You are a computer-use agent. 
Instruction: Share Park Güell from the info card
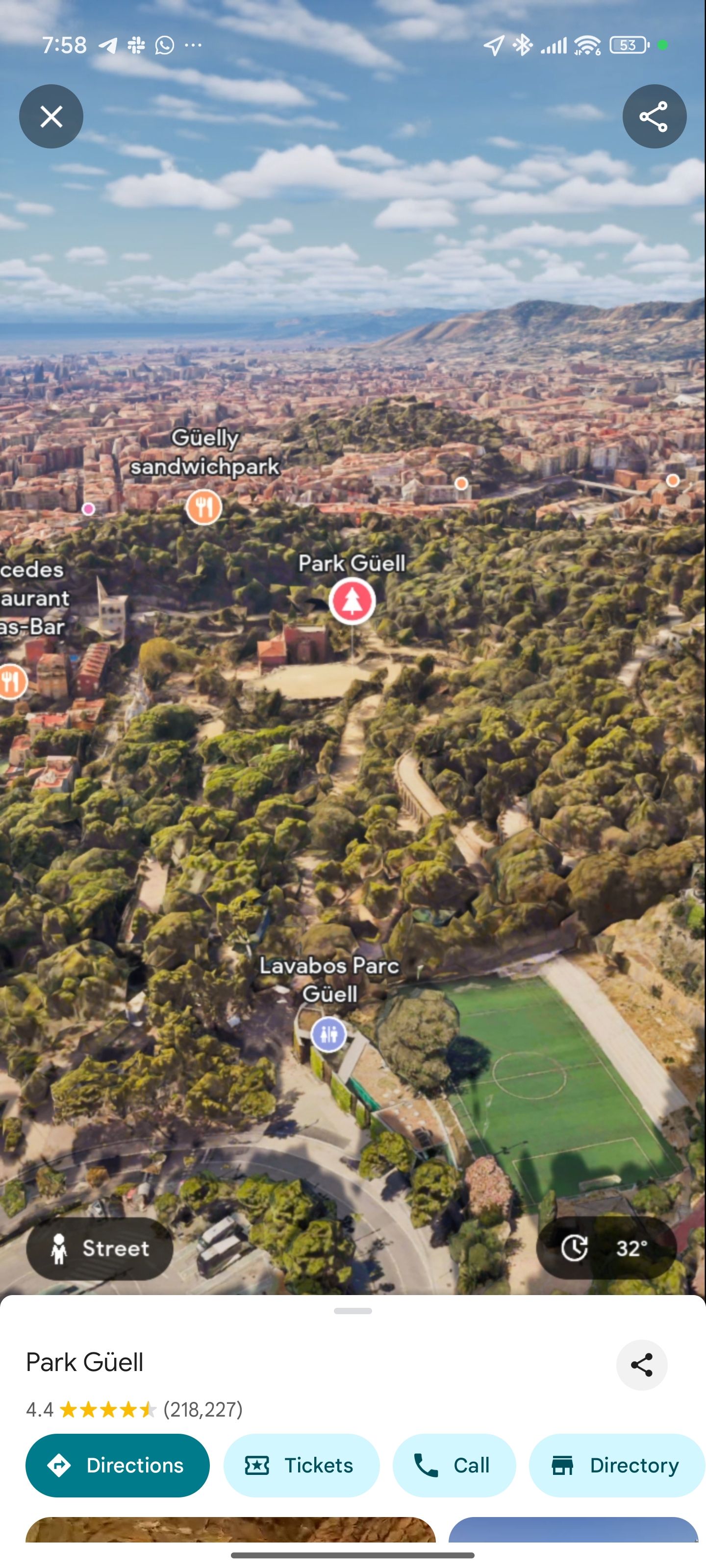coord(641,1365)
